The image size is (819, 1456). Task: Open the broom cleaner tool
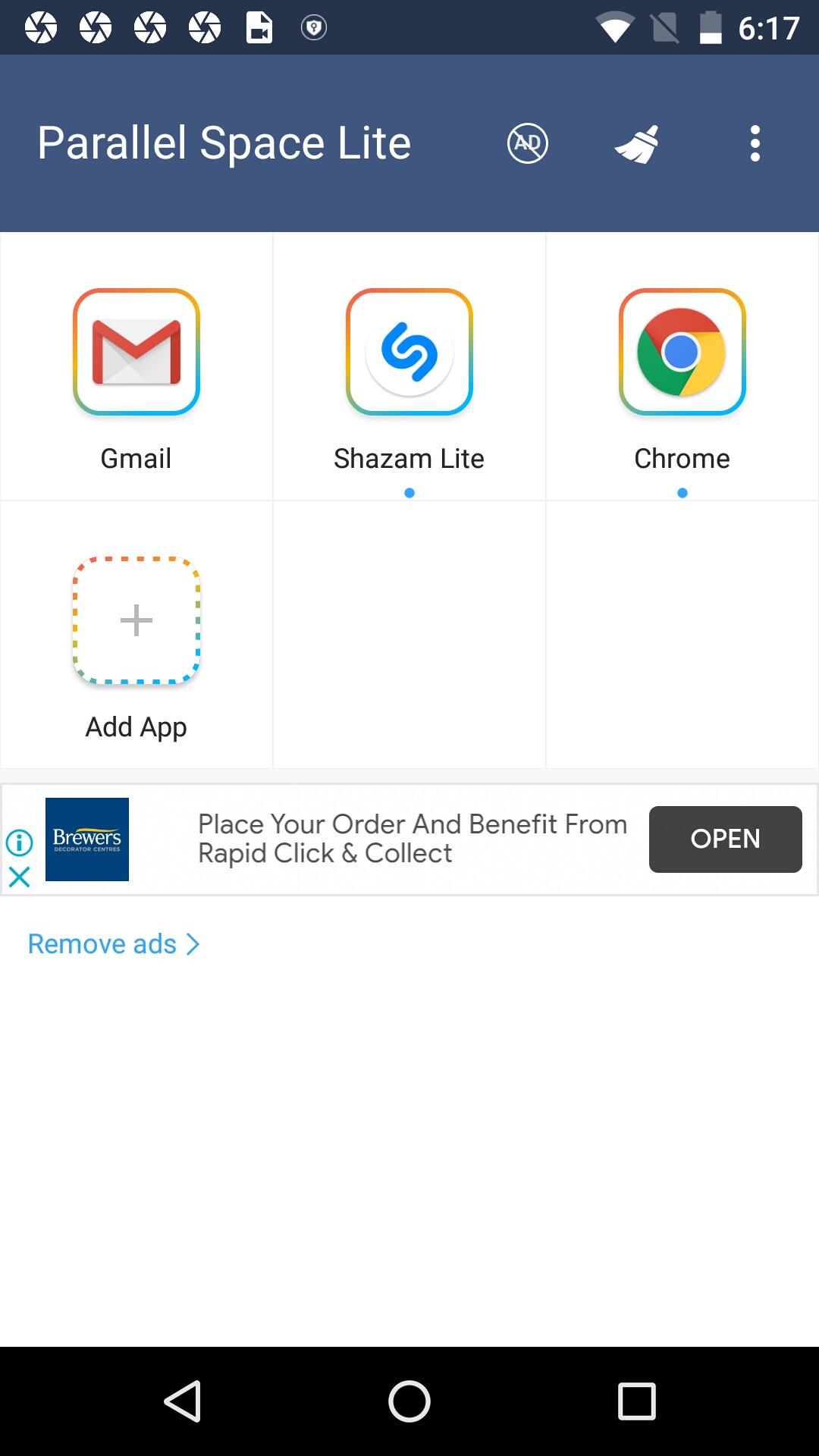[637, 143]
